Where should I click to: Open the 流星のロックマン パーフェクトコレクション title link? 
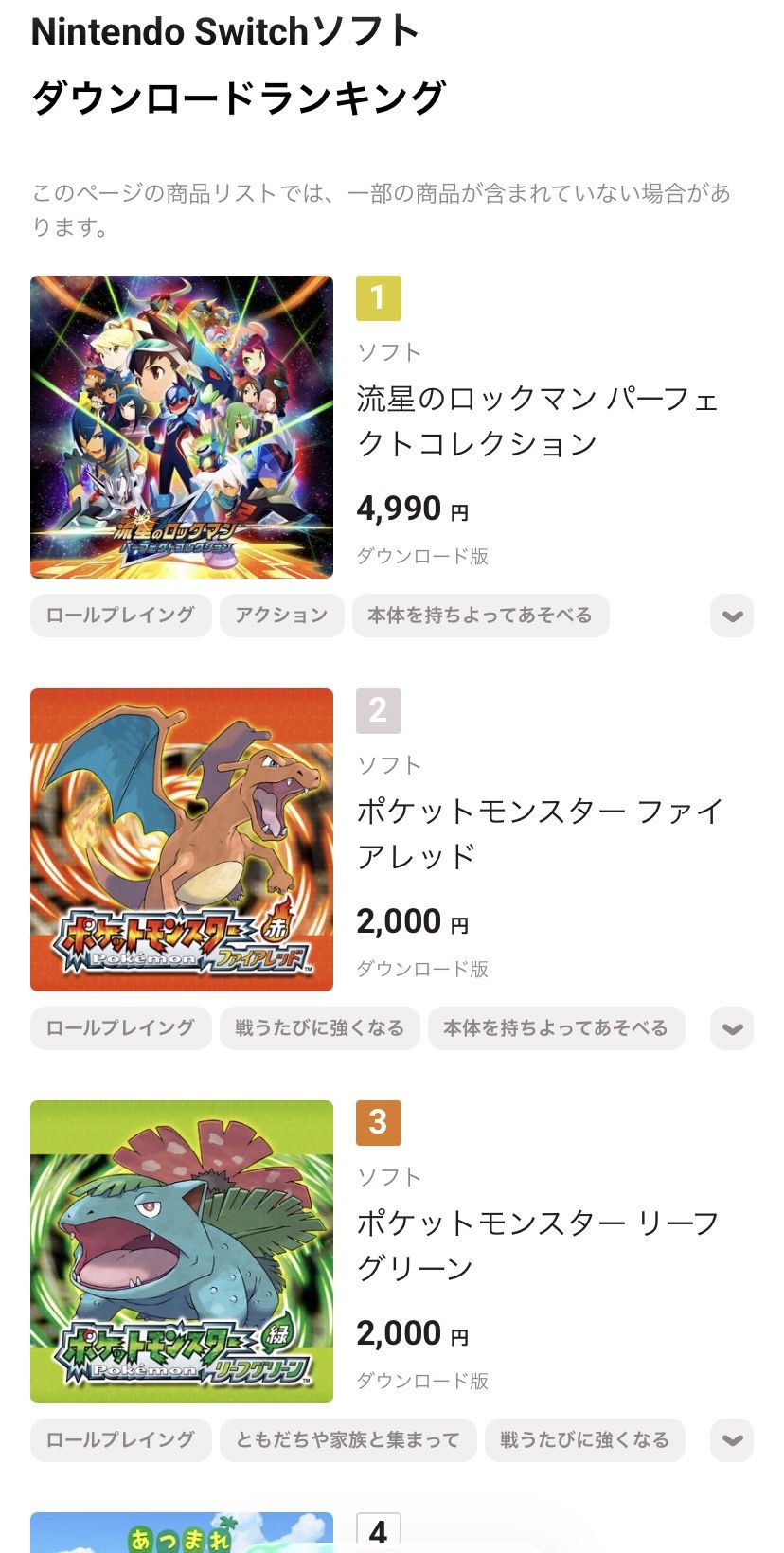pos(538,421)
